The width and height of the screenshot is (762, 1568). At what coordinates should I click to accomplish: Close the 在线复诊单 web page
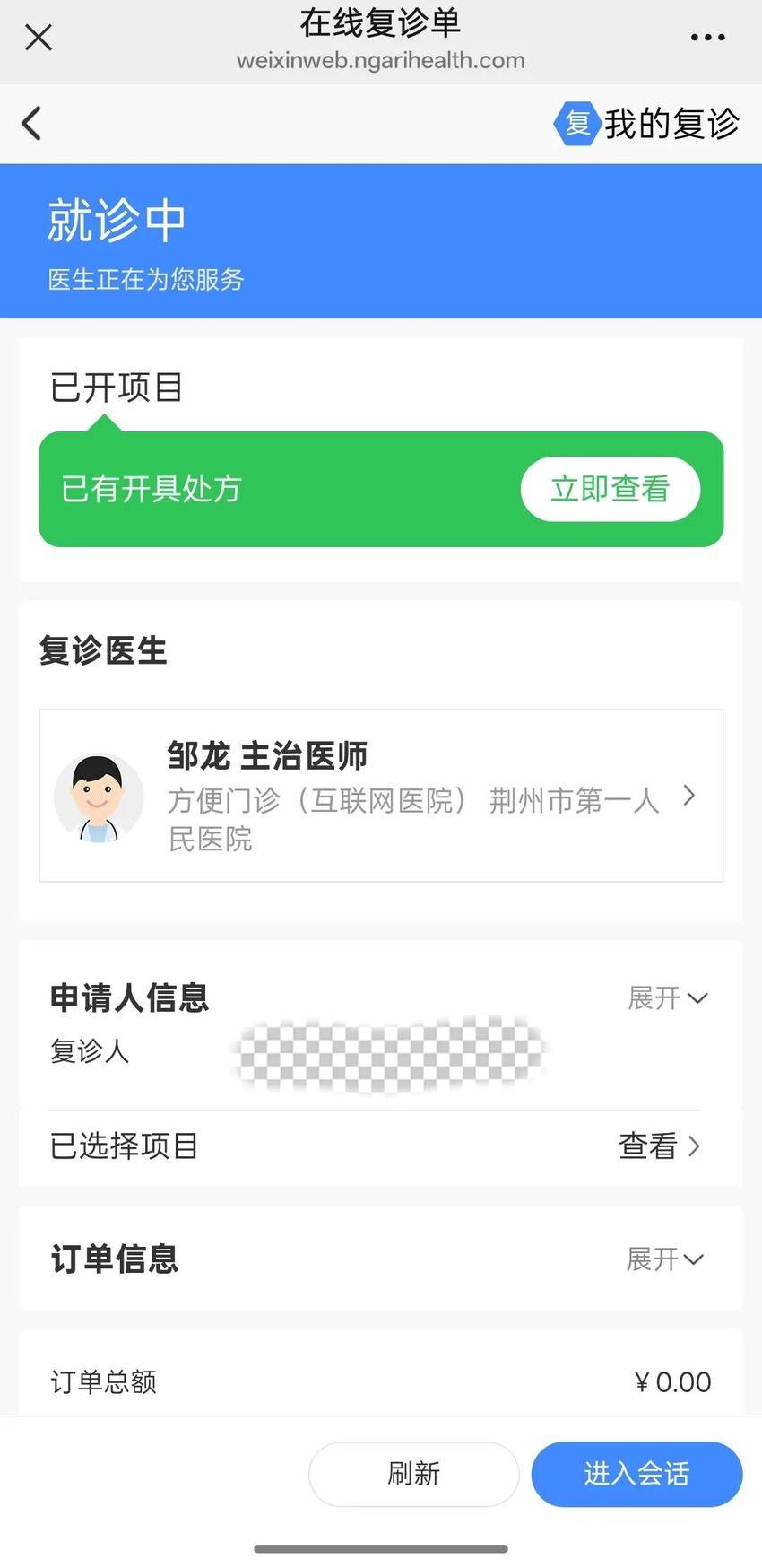39,38
